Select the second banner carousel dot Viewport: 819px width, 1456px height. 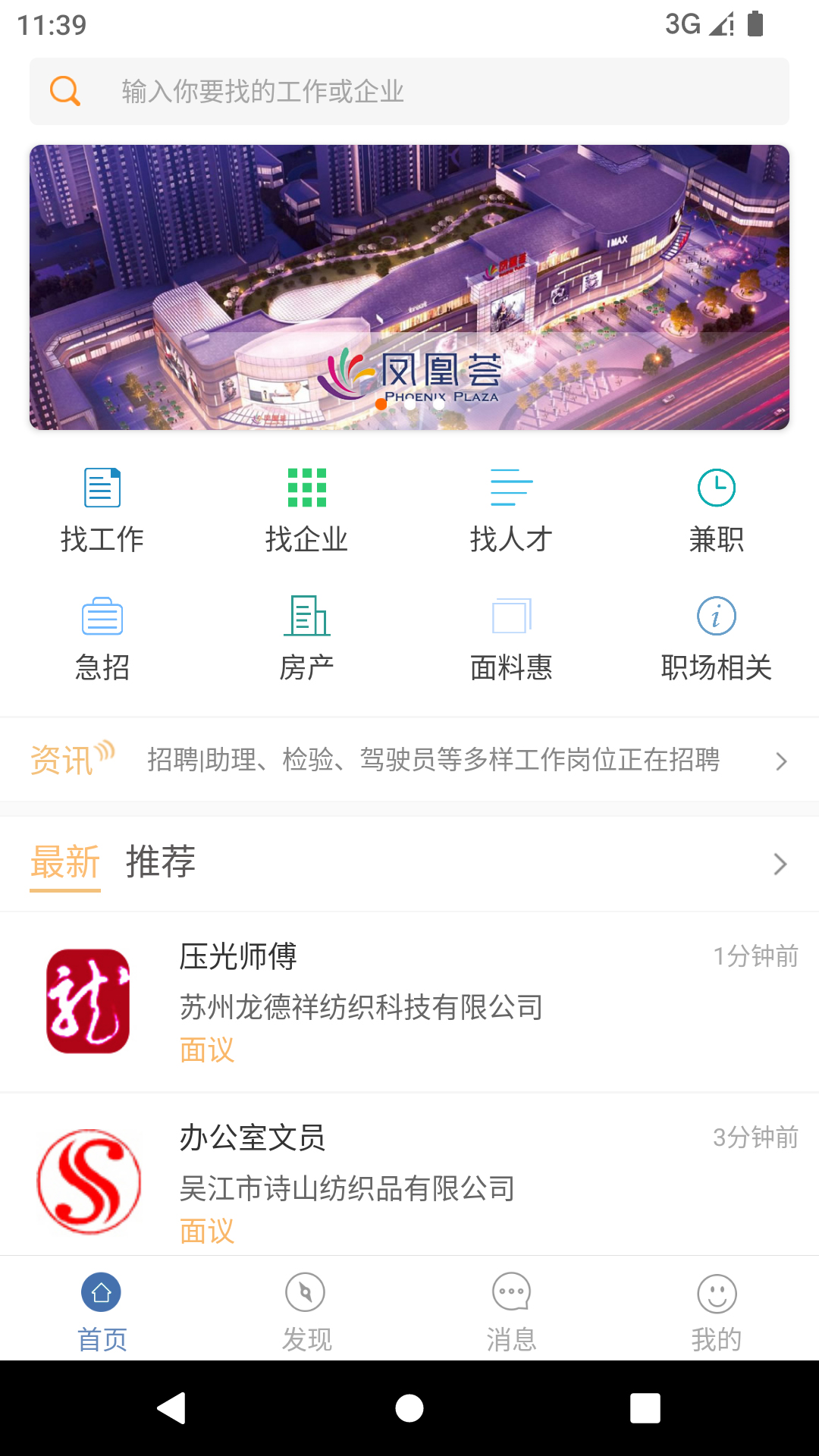409,404
